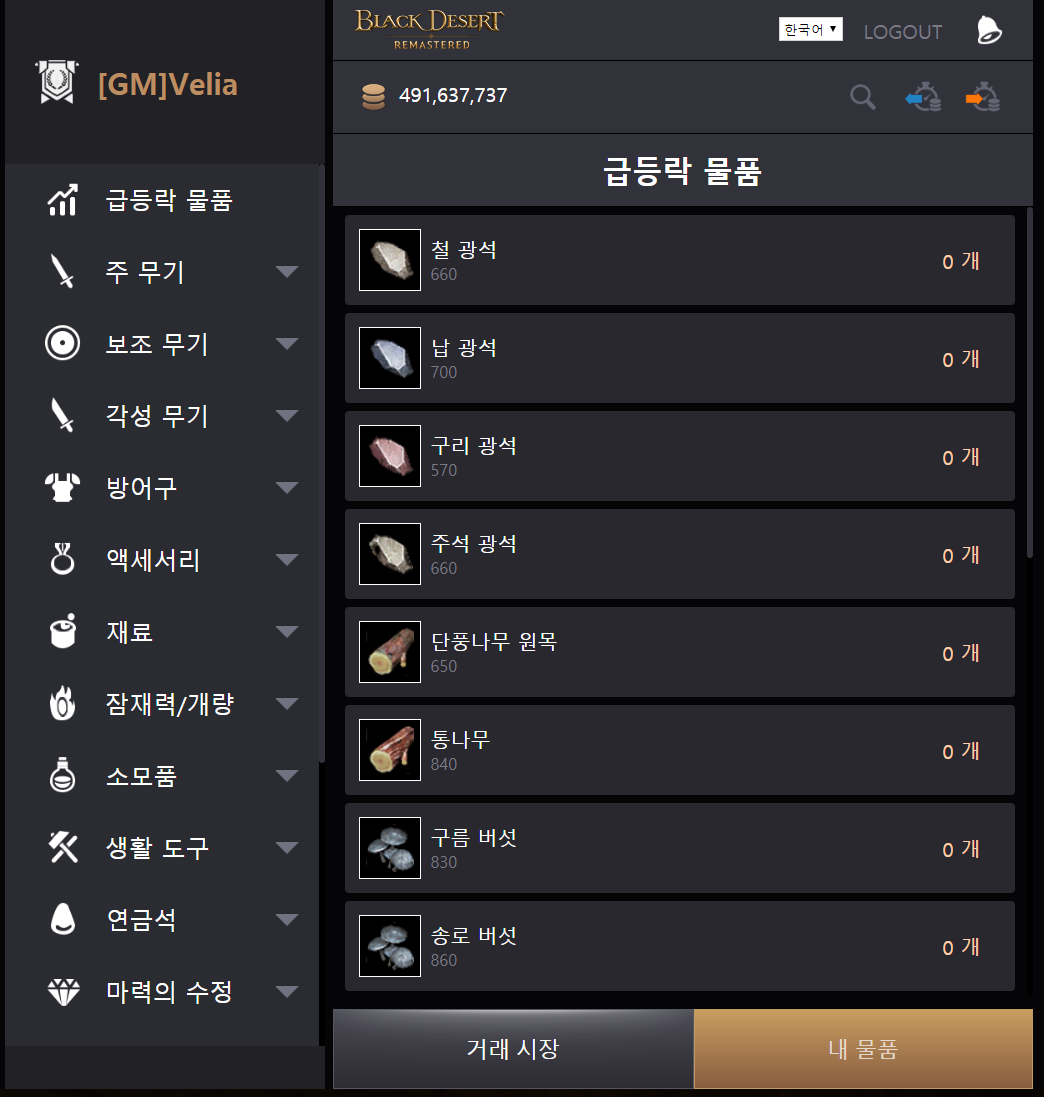
Task: Open the 단풍나무 원목 item row
Action: 679,652
